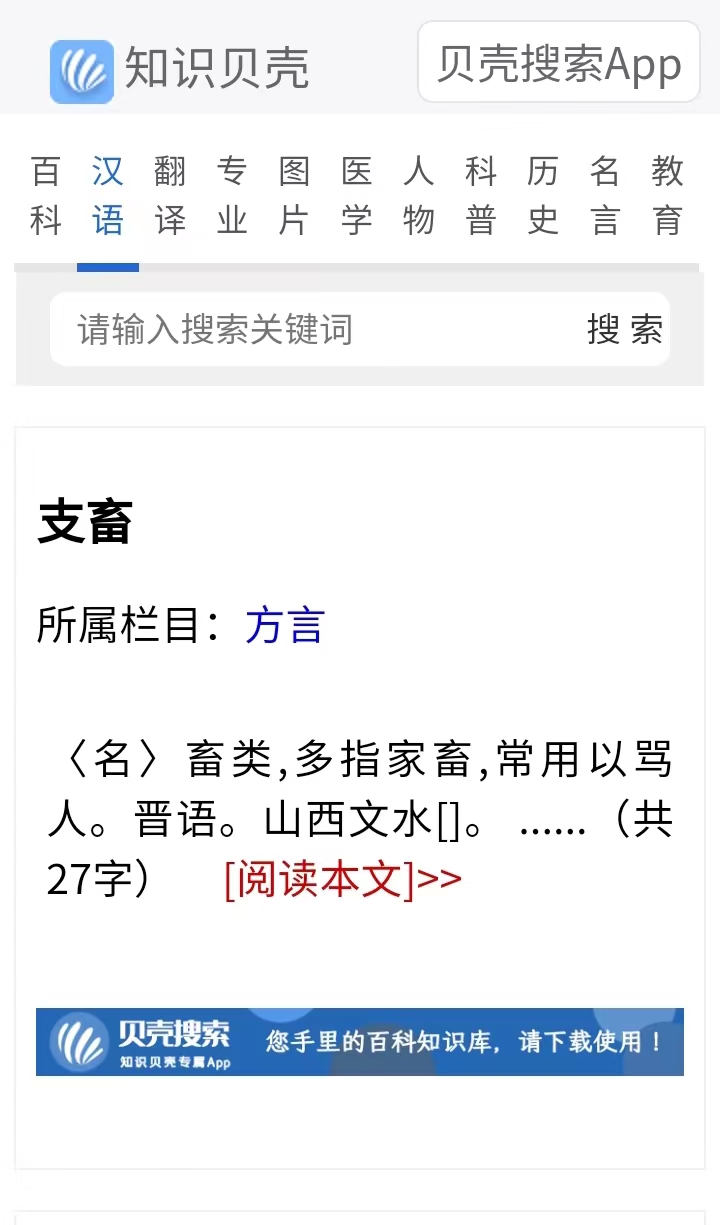Open the 翻译 tab
Viewport: 720px width, 1225px height.
coord(170,196)
